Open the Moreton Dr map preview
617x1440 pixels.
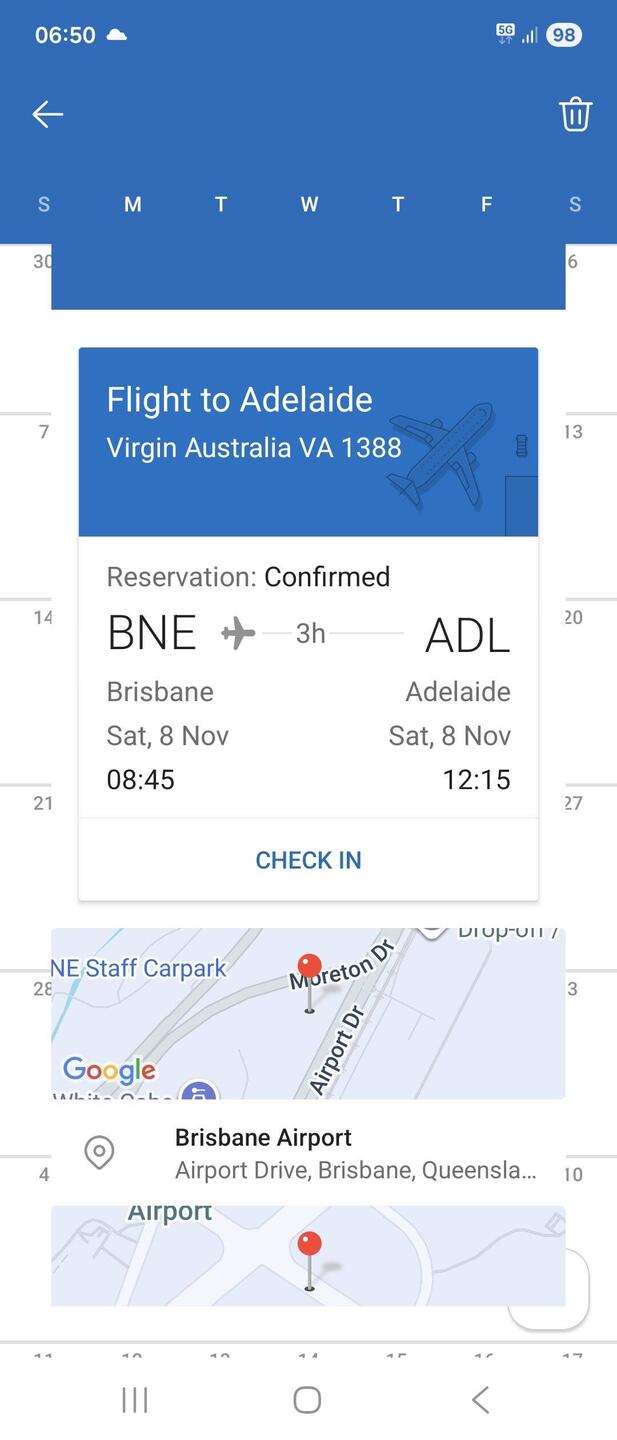point(308,1012)
